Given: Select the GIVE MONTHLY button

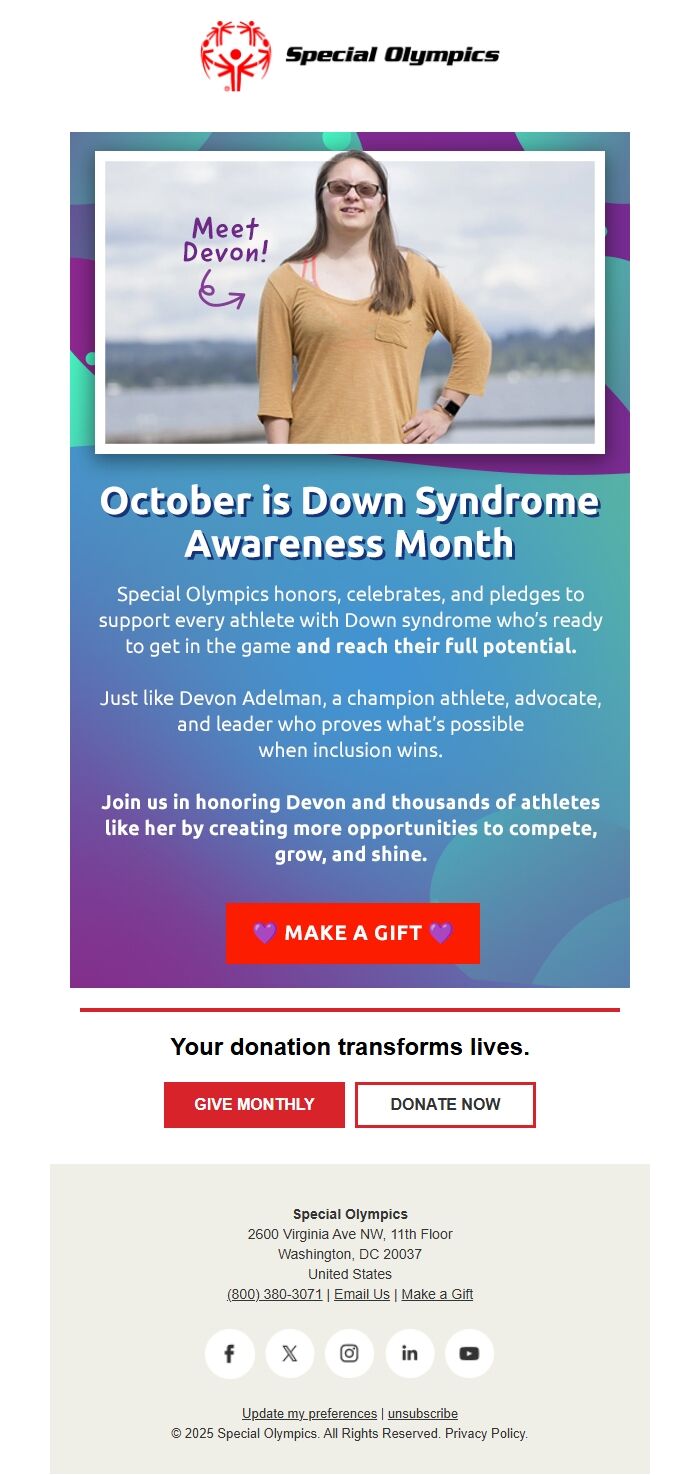Looking at the screenshot, I should coord(254,1104).
